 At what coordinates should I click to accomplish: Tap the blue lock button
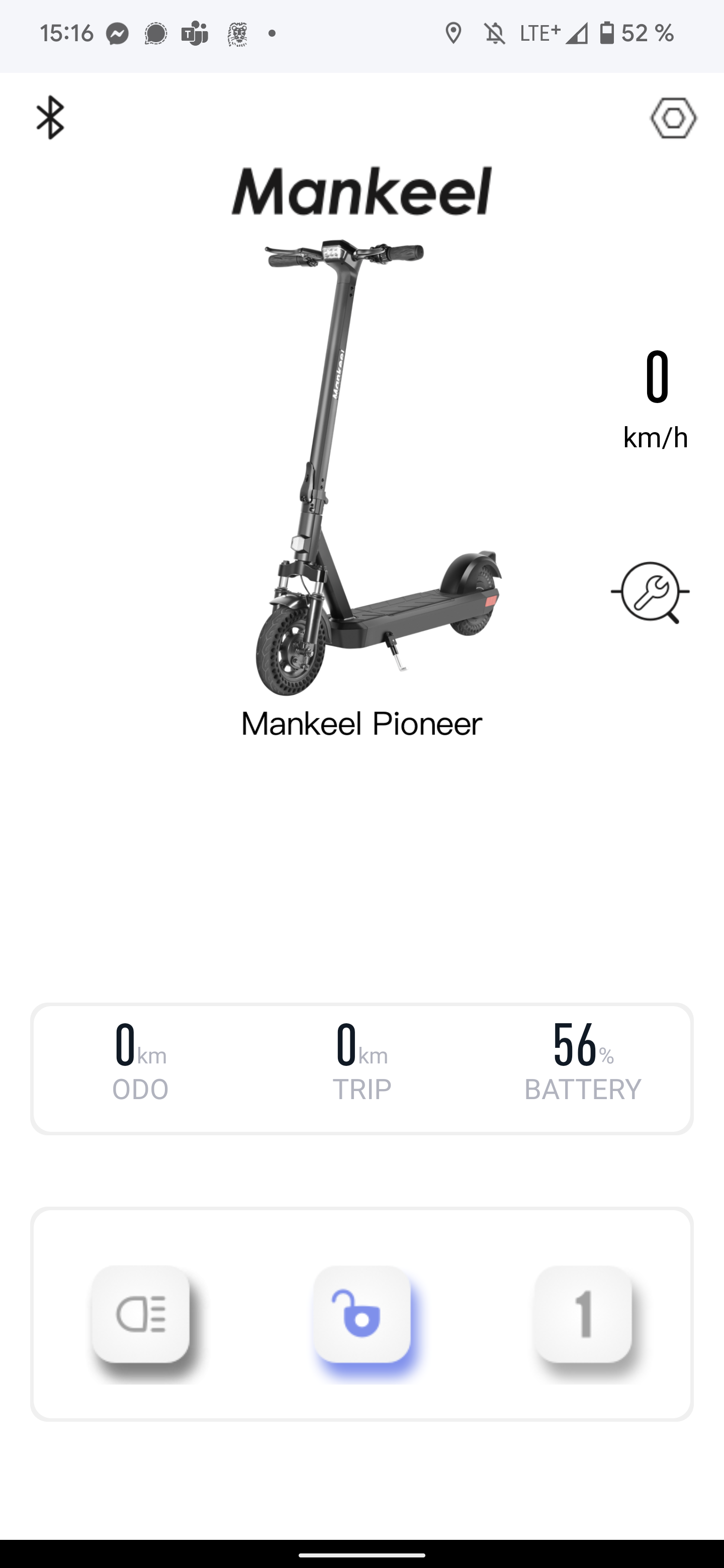[361, 1314]
